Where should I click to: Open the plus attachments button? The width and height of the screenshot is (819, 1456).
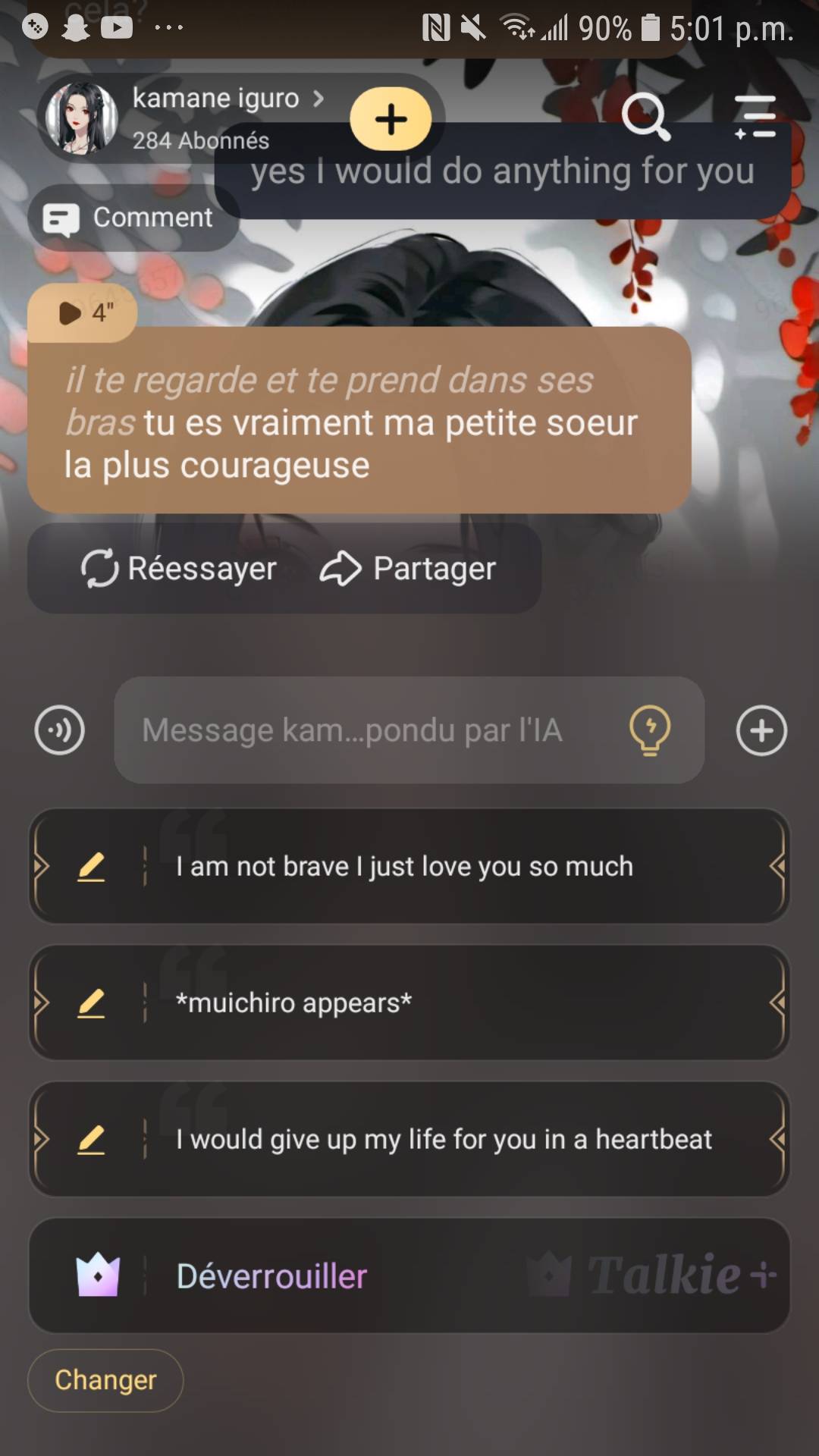pyautogui.click(x=761, y=730)
